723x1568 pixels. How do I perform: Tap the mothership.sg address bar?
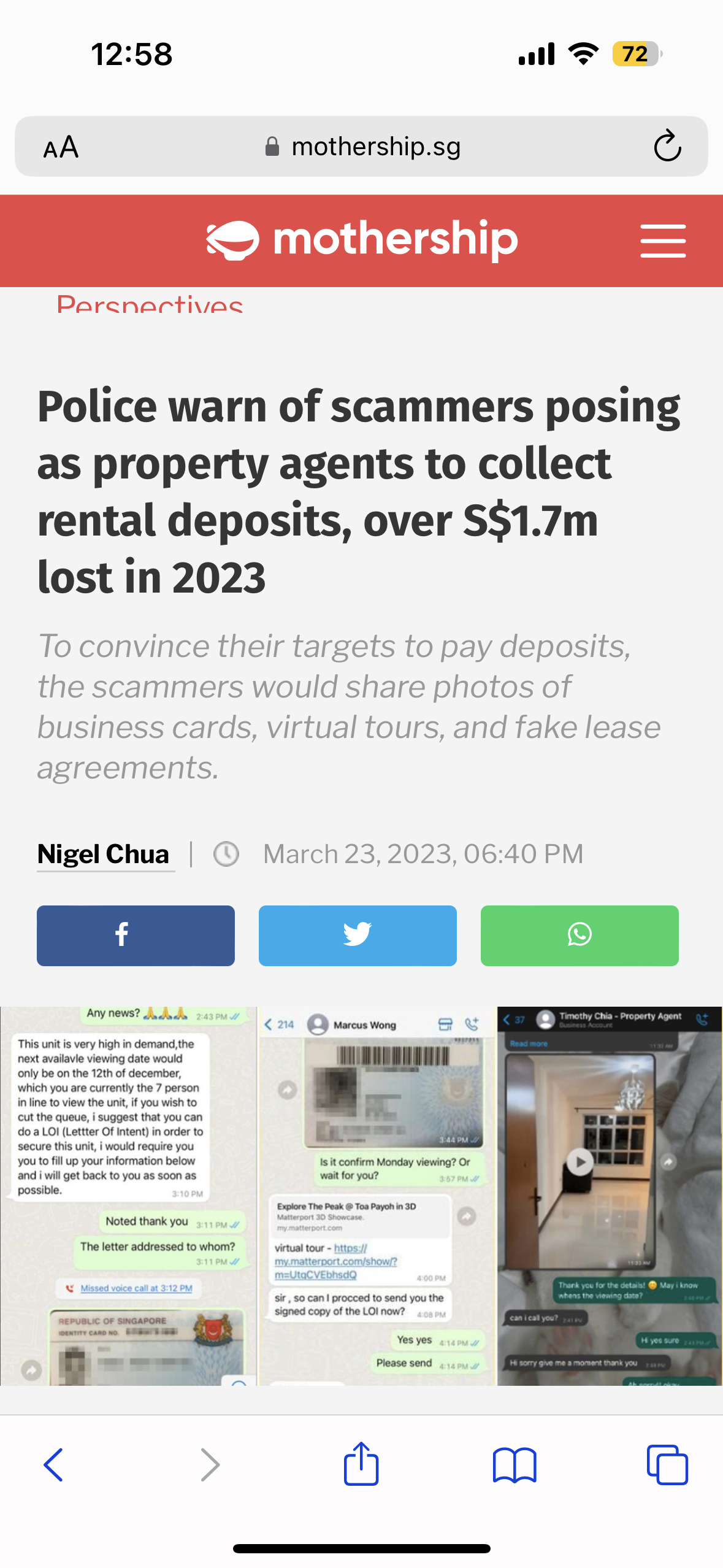(362, 147)
